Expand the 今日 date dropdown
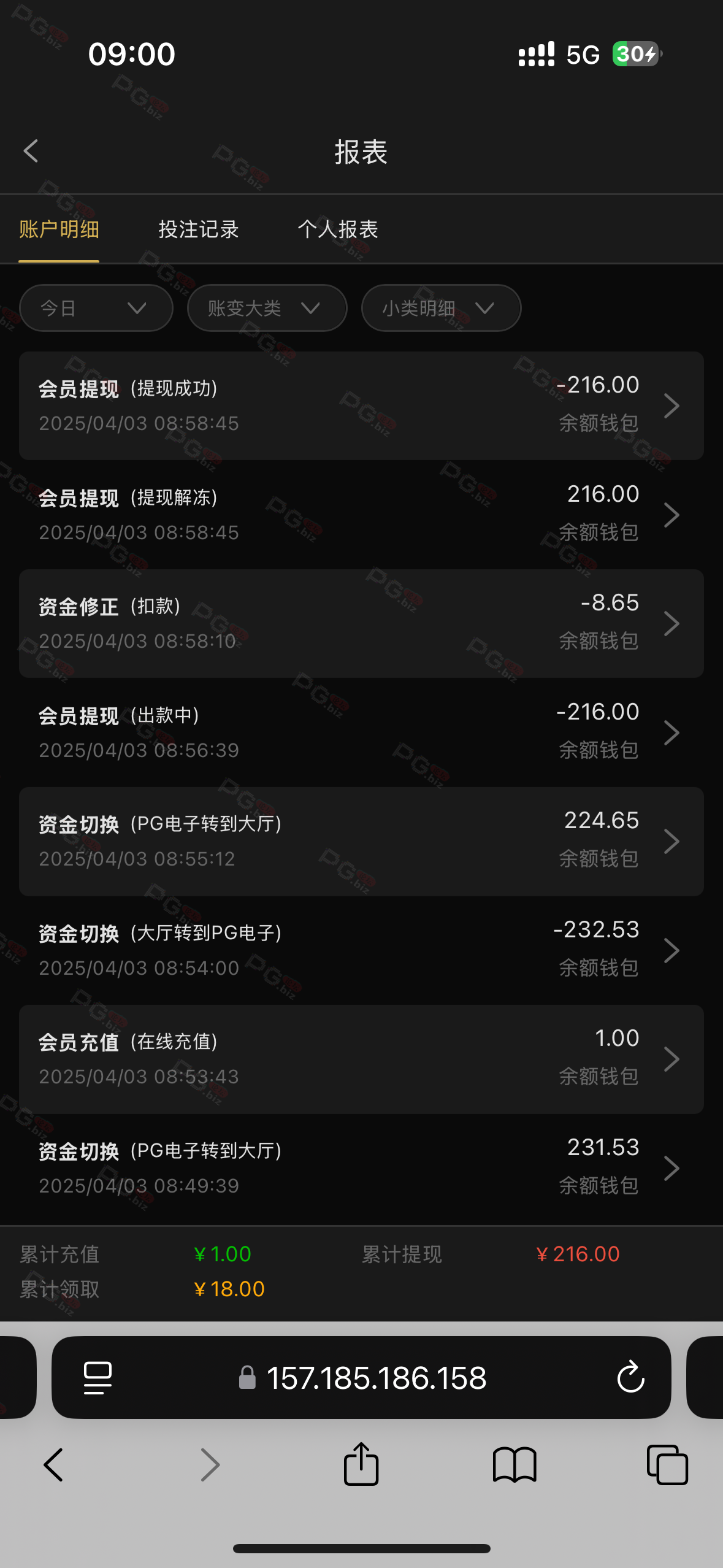This screenshot has width=723, height=1568. (x=96, y=308)
